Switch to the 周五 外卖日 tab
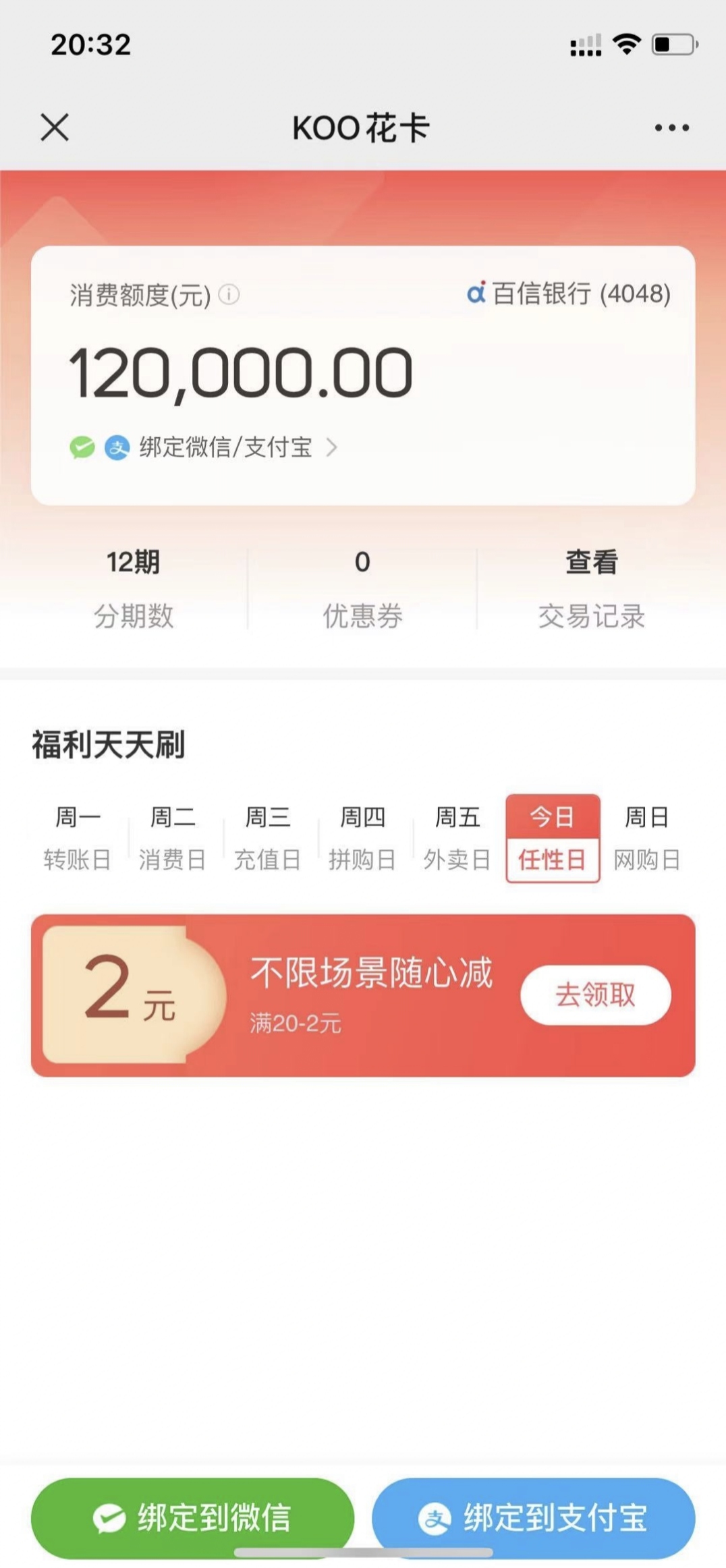Image resolution: width=726 pixels, height=1568 pixels. 457,839
